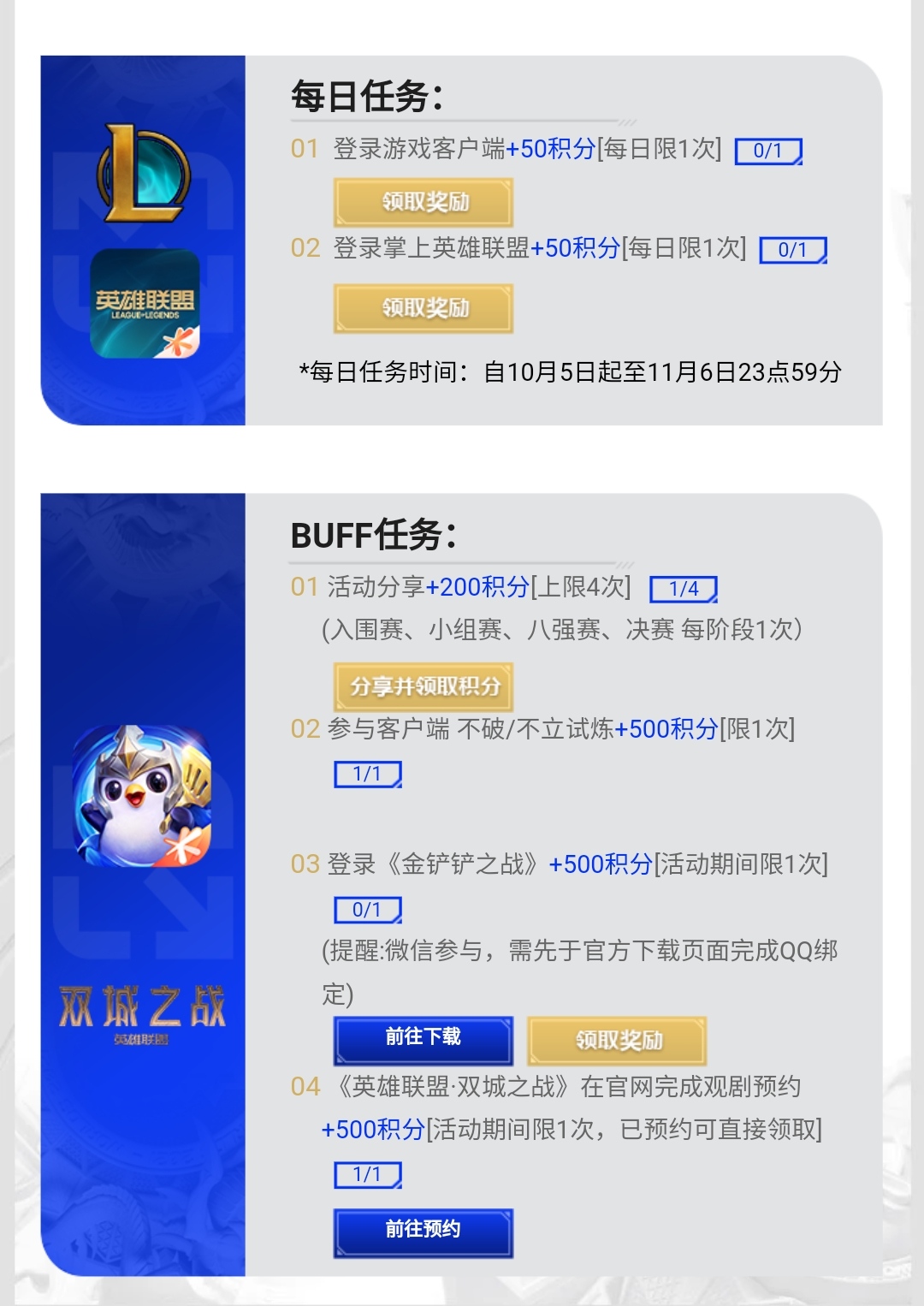Claim the reward for 登录掌上英雄联盟 (log in to the LoL mobile app)
The image size is (924, 1306).
(423, 309)
